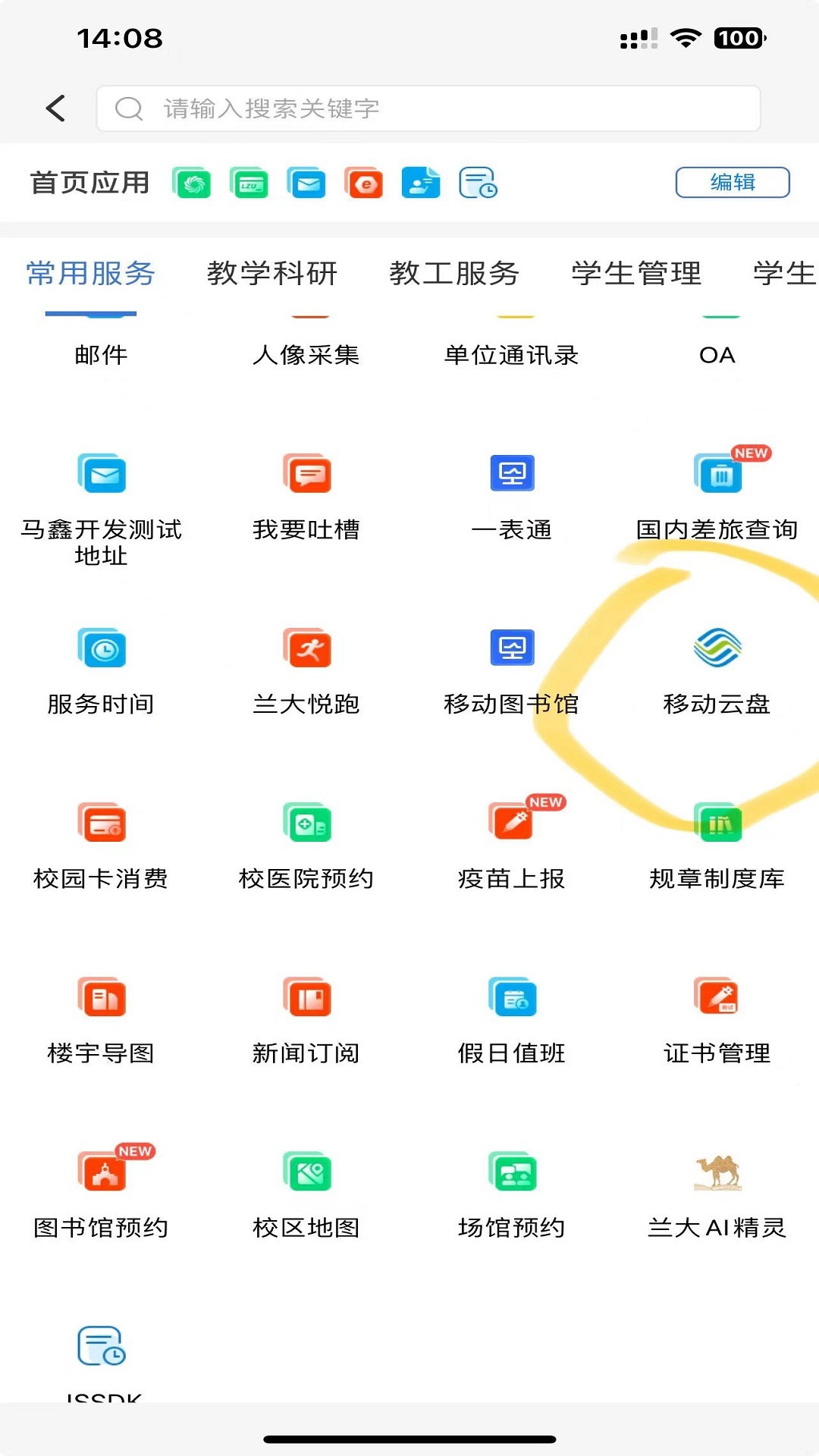Launch 兰大AI精灵

pyautogui.click(x=717, y=1196)
